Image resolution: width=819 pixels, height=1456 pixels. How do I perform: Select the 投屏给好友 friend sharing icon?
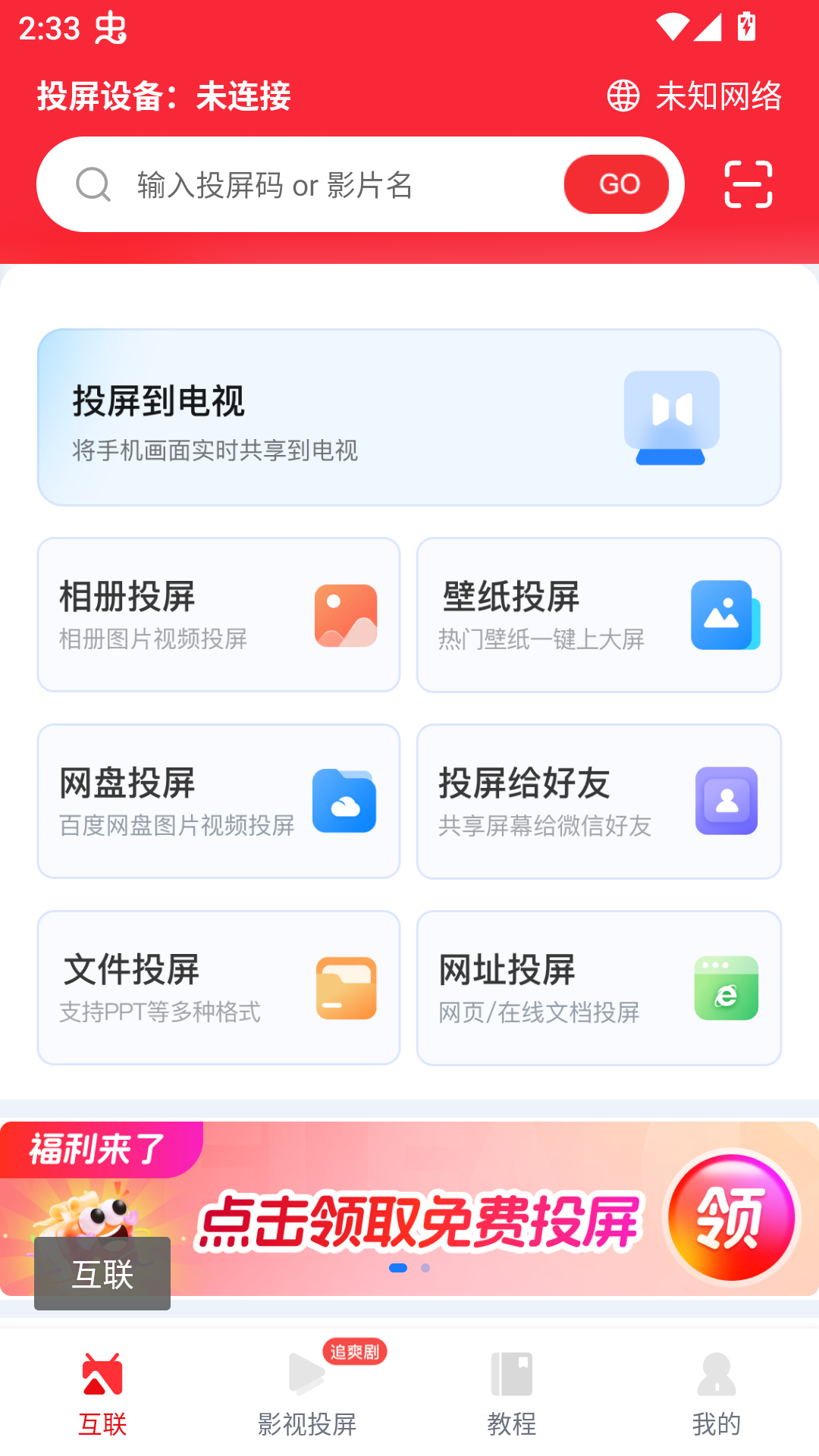point(725,802)
